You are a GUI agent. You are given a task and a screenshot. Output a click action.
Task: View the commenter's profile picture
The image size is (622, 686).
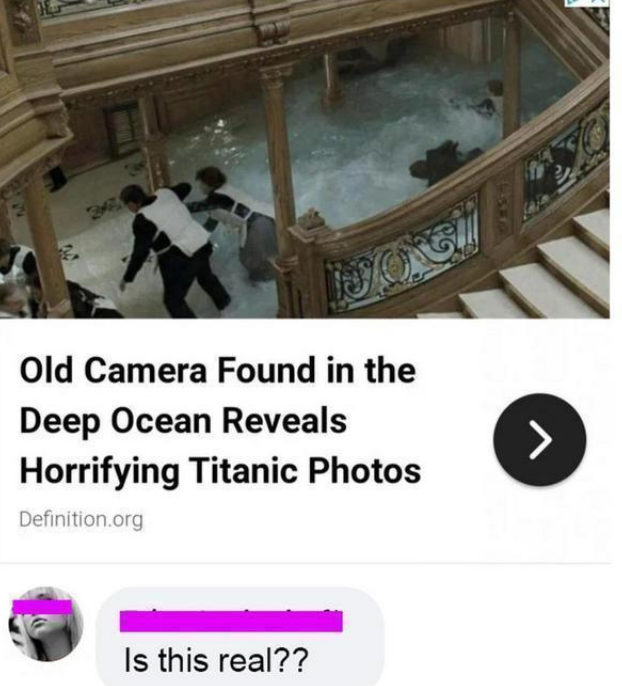pos(46,625)
